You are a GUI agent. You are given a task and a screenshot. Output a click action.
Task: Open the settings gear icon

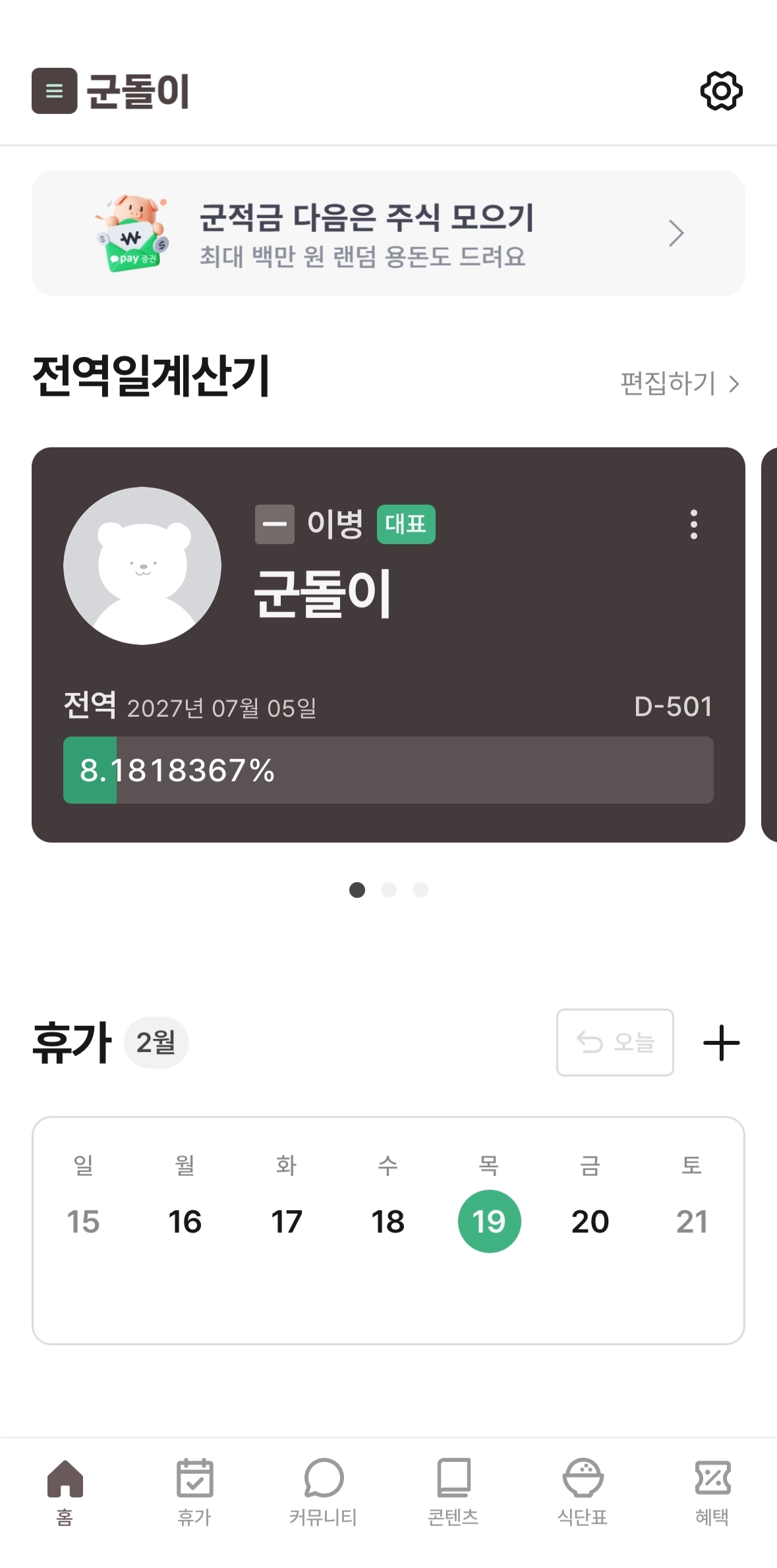[x=721, y=91]
